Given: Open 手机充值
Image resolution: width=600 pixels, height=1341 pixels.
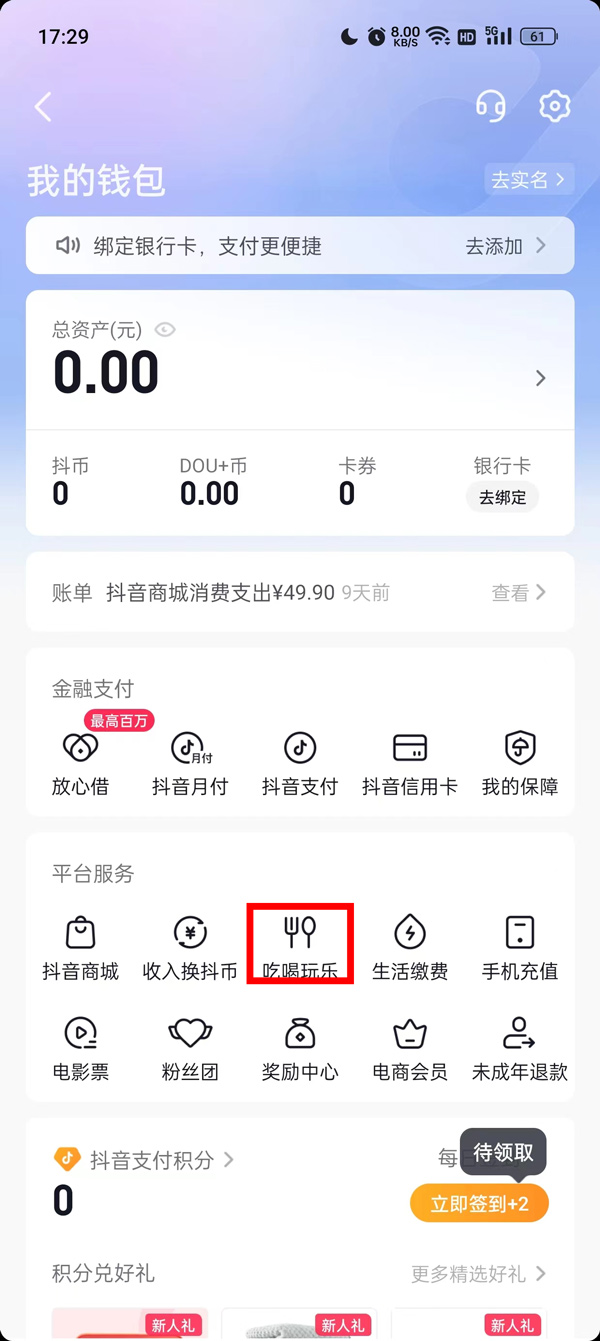Looking at the screenshot, I should click(520, 947).
